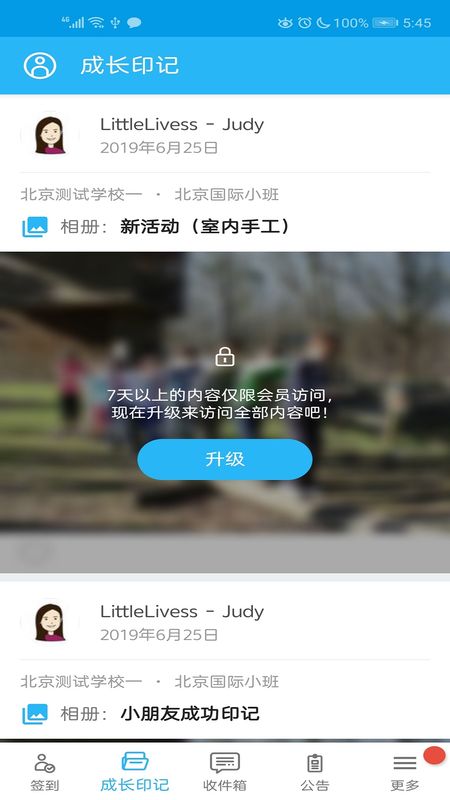
Task: Open the 收件箱 inbox tab
Action: coord(224,771)
